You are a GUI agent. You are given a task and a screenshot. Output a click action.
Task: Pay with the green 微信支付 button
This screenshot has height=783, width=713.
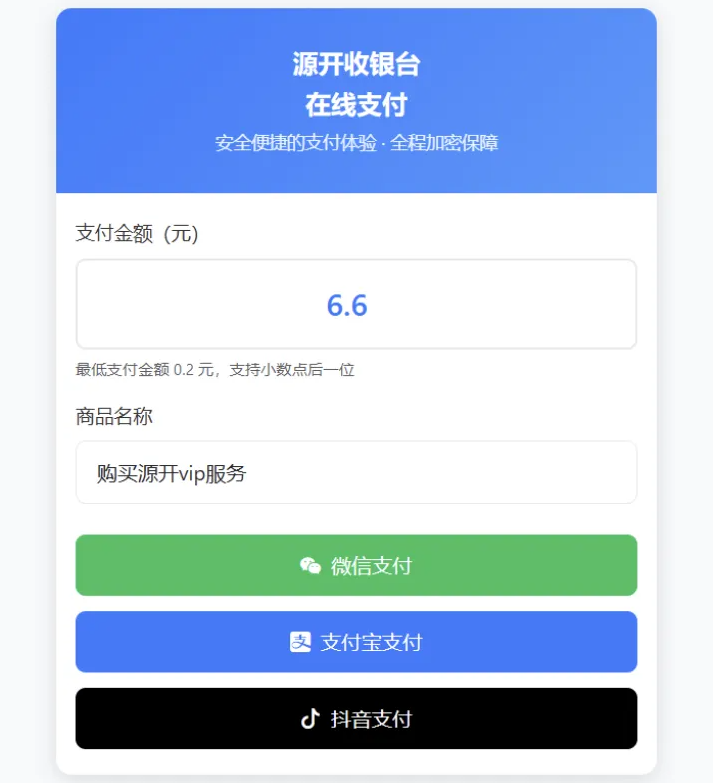click(356, 565)
